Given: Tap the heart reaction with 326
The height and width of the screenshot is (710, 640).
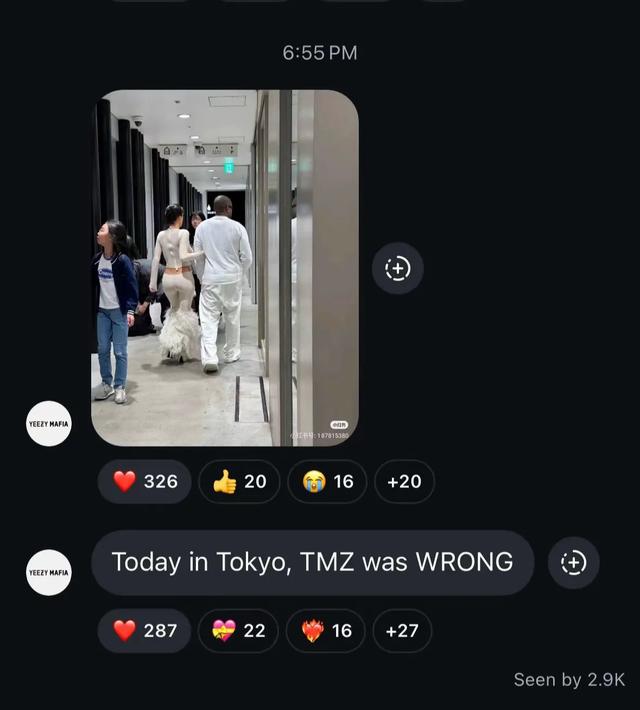Looking at the screenshot, I should pos(145,482).
